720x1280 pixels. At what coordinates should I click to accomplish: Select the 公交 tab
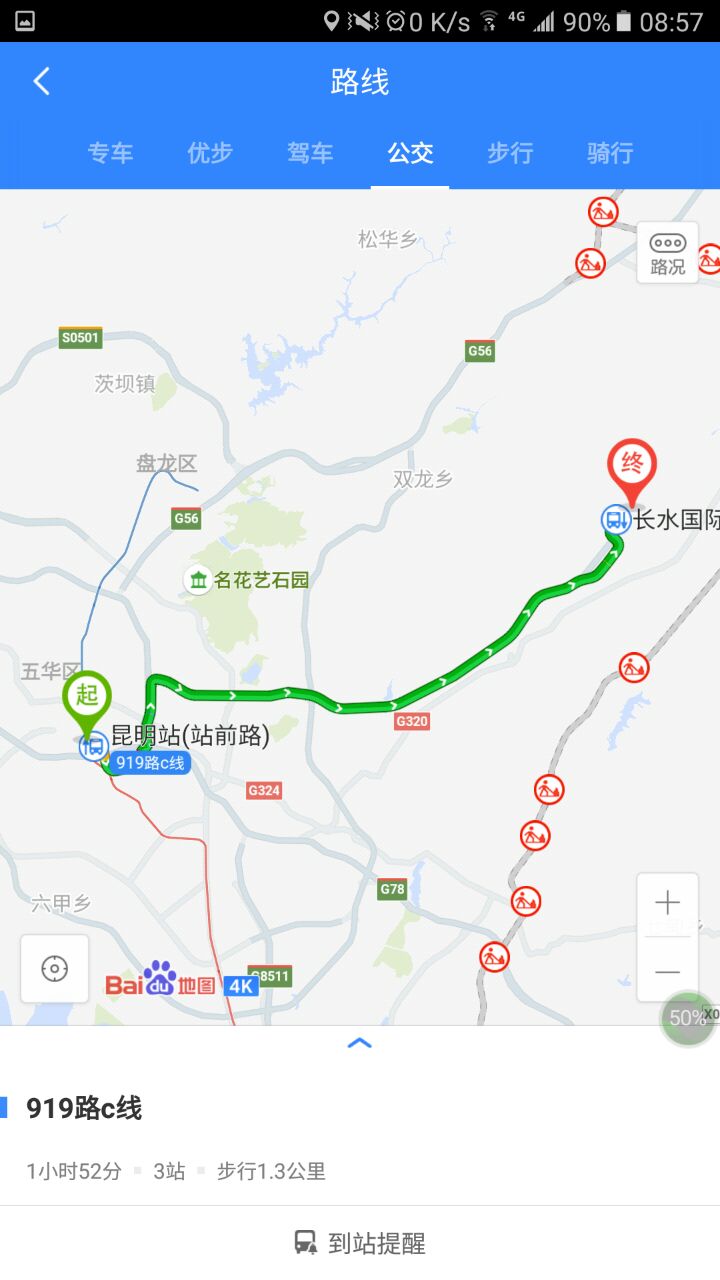[x=410, y=153]
